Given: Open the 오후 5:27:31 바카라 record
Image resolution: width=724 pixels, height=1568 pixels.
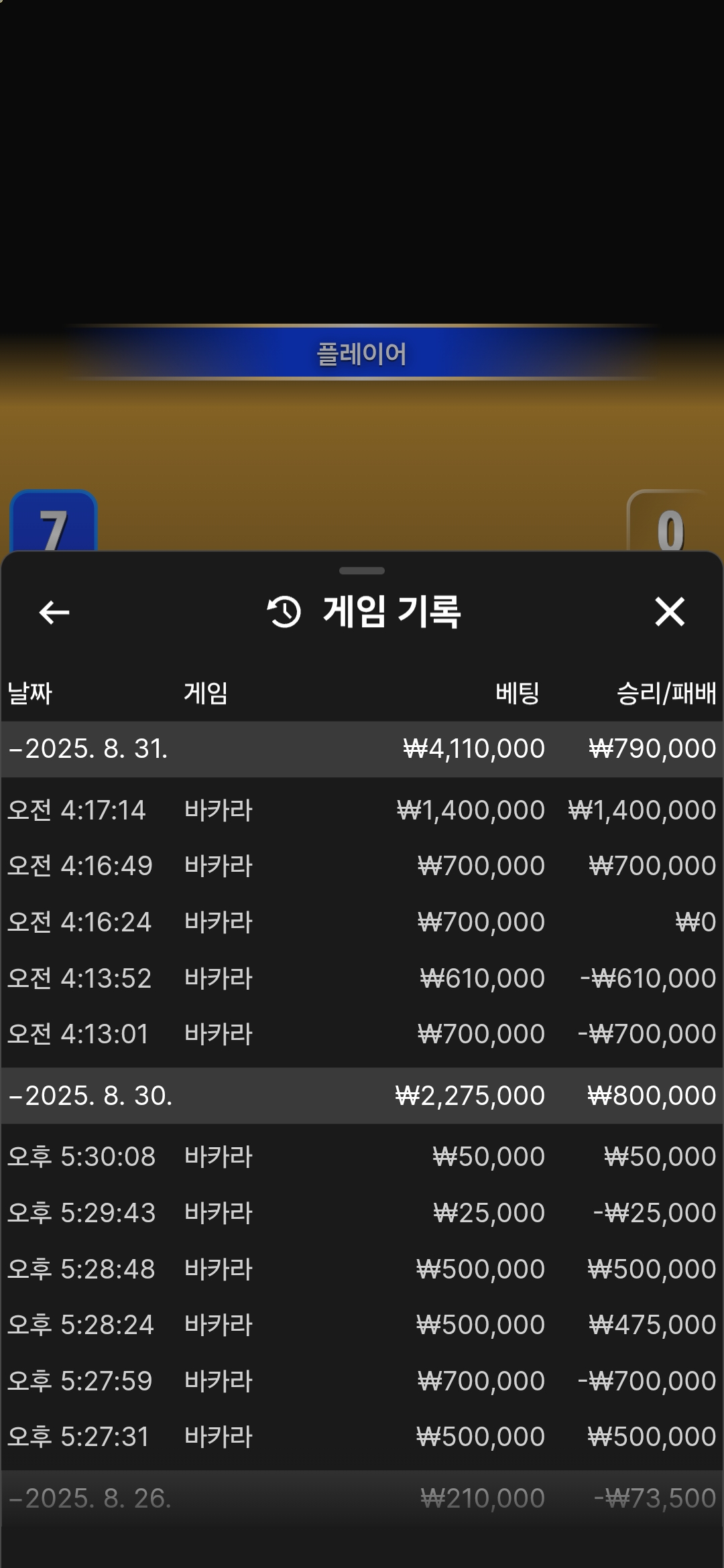Looking at the screenshot, I should click(362, 1437).
